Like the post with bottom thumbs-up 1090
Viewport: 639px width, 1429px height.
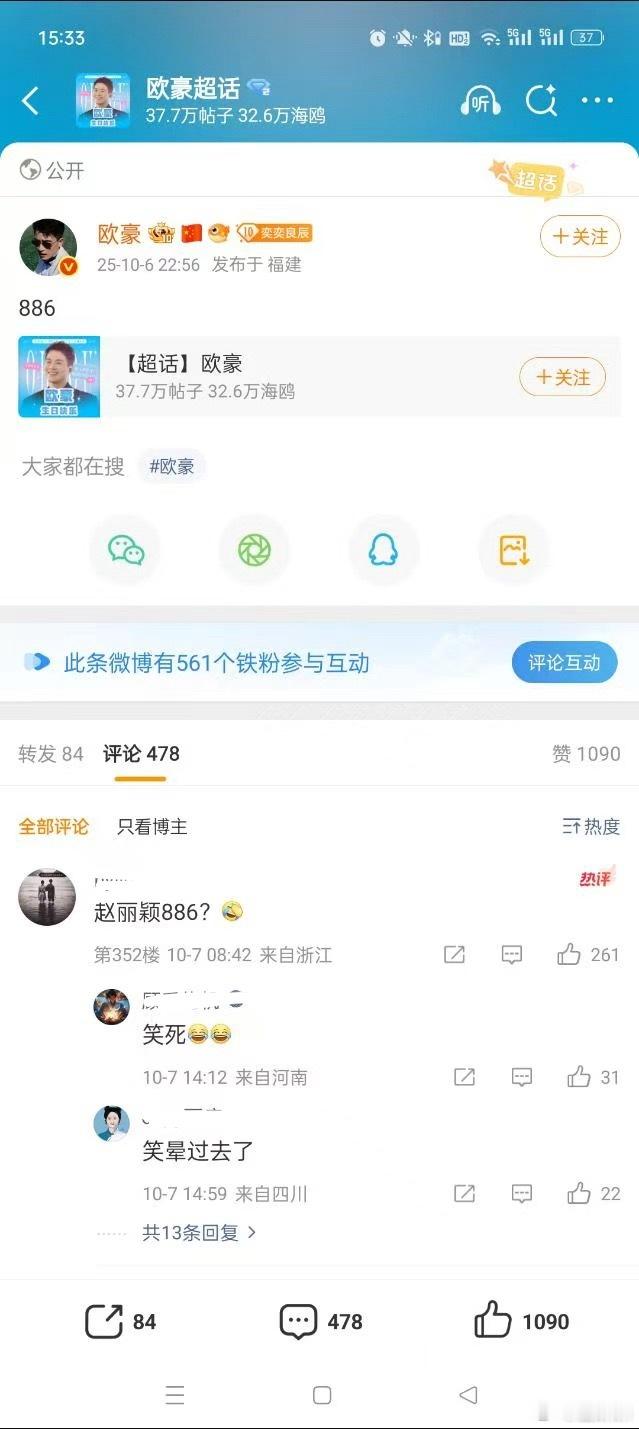(x=493, y=1321)
